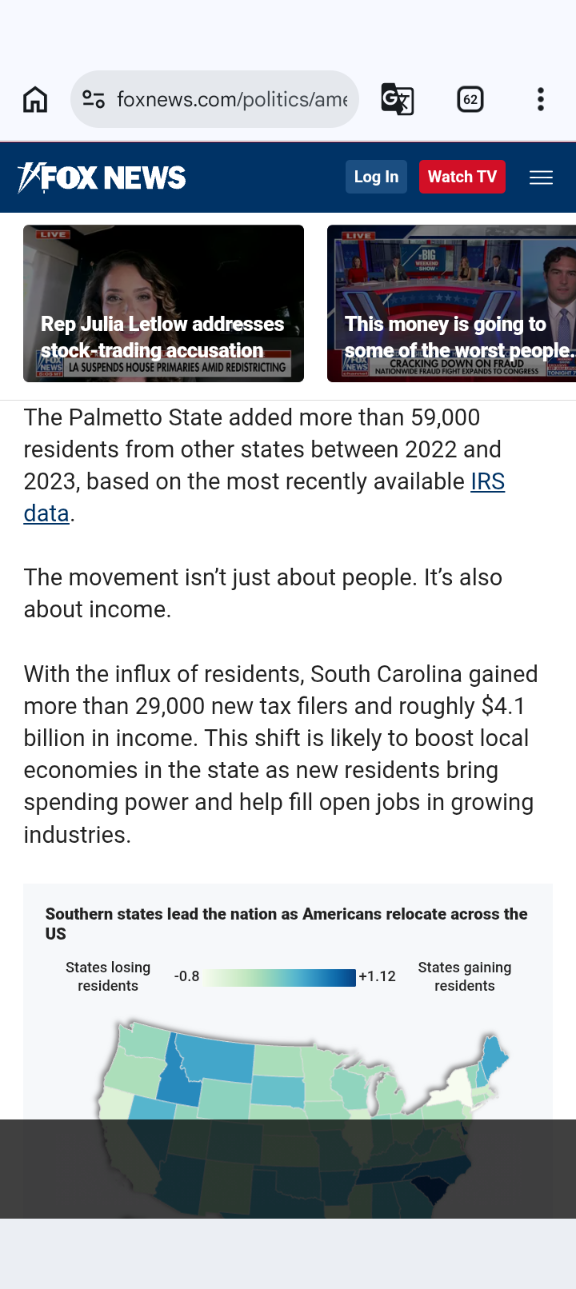Open the browser overflow menu
576x1289 pixels.
coord(540,99)
